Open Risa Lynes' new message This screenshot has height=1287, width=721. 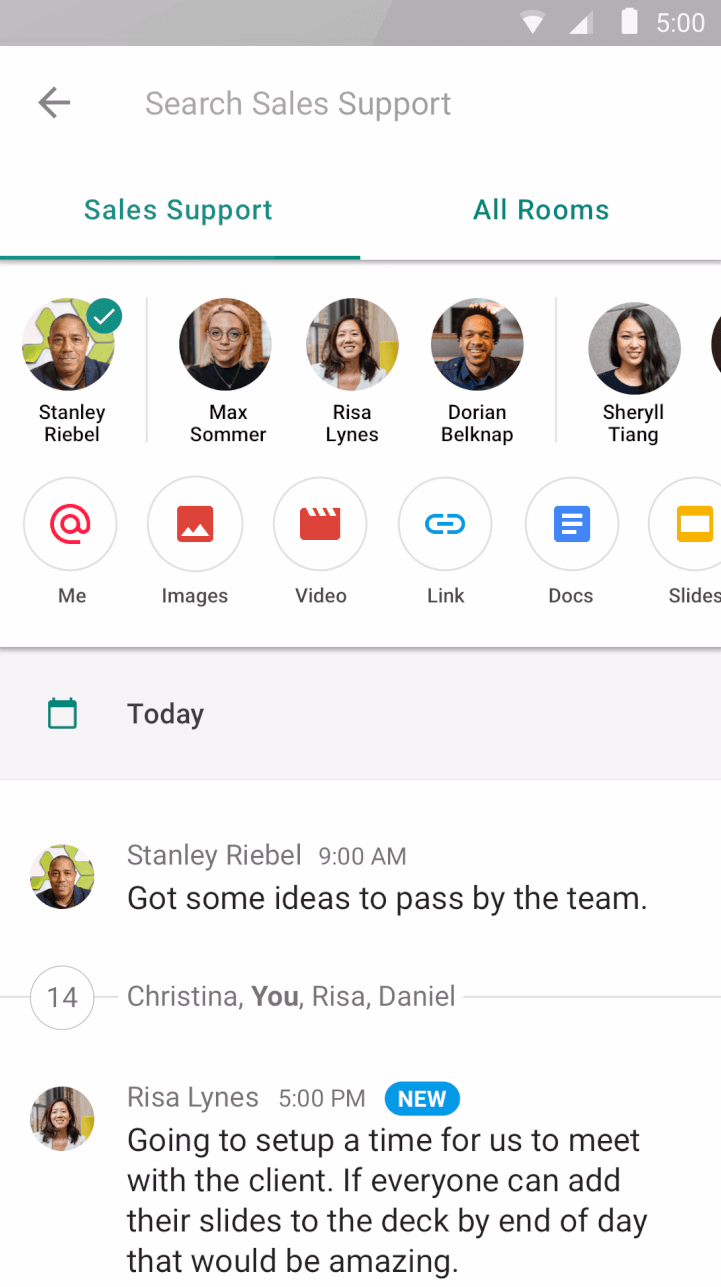386,1180
